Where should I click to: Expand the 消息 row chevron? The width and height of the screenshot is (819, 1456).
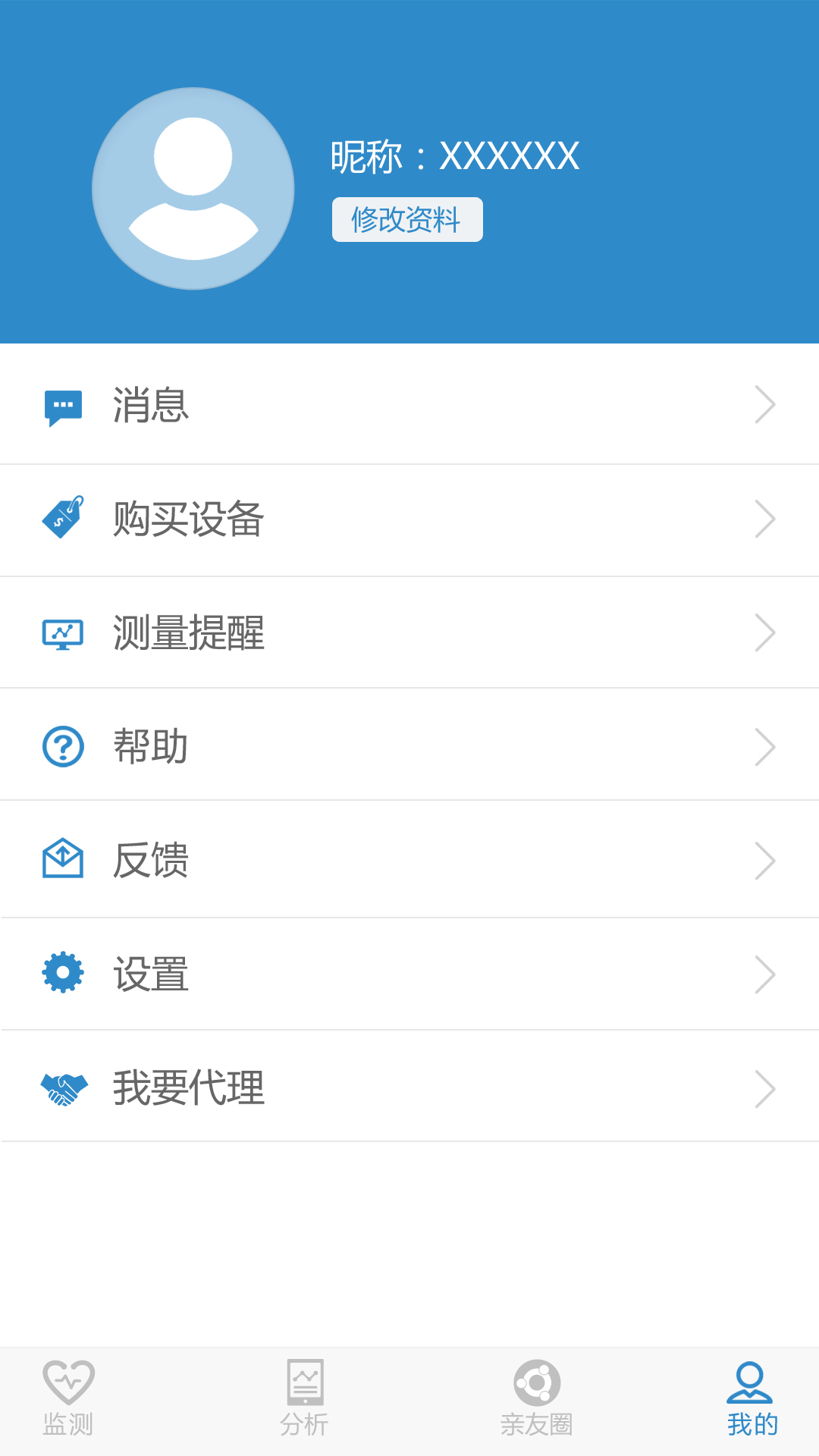pos(766,404)
